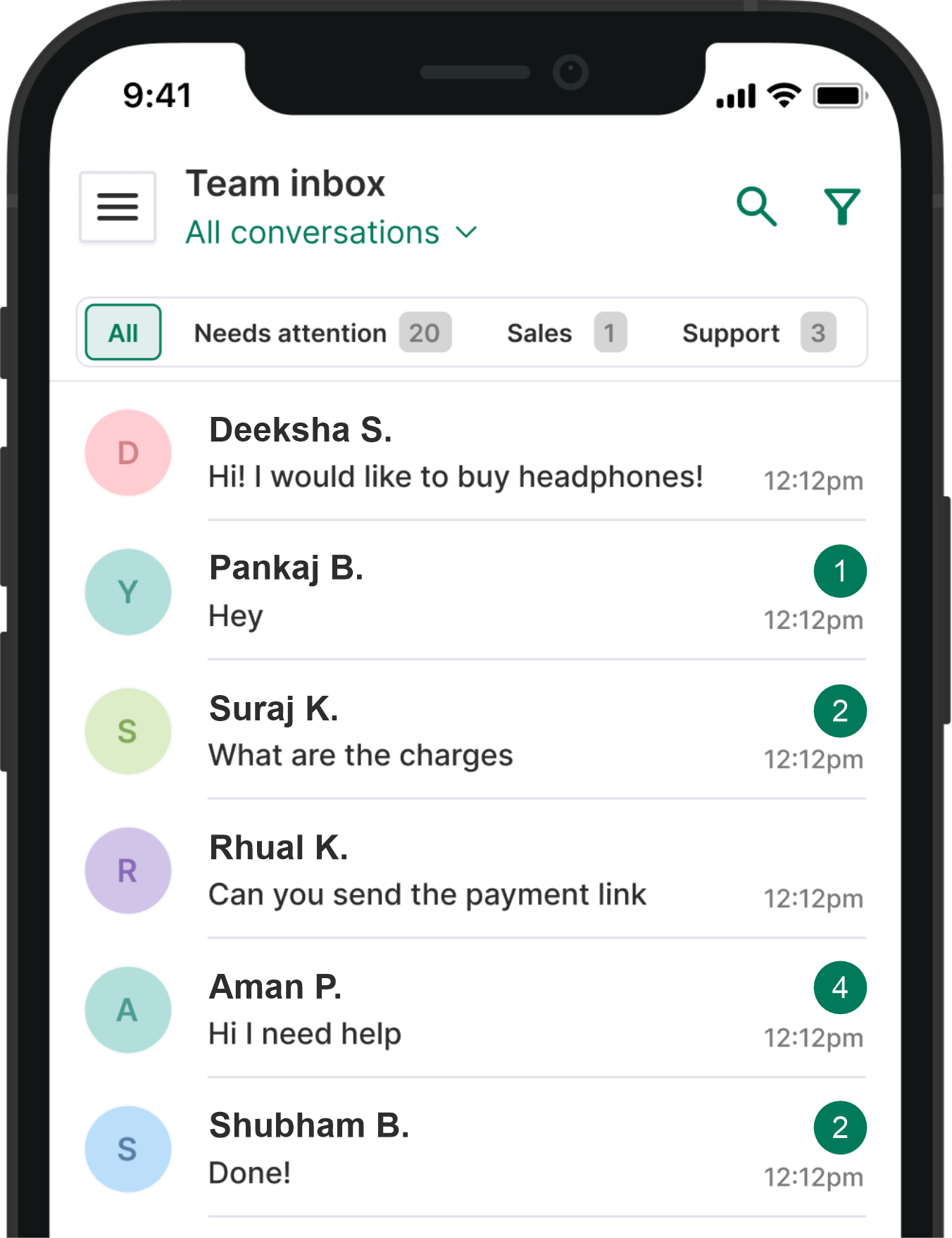Screen dimensions: 952x1238
Task: Open the conversation filter funnel
Action: (x=841, y=206)
